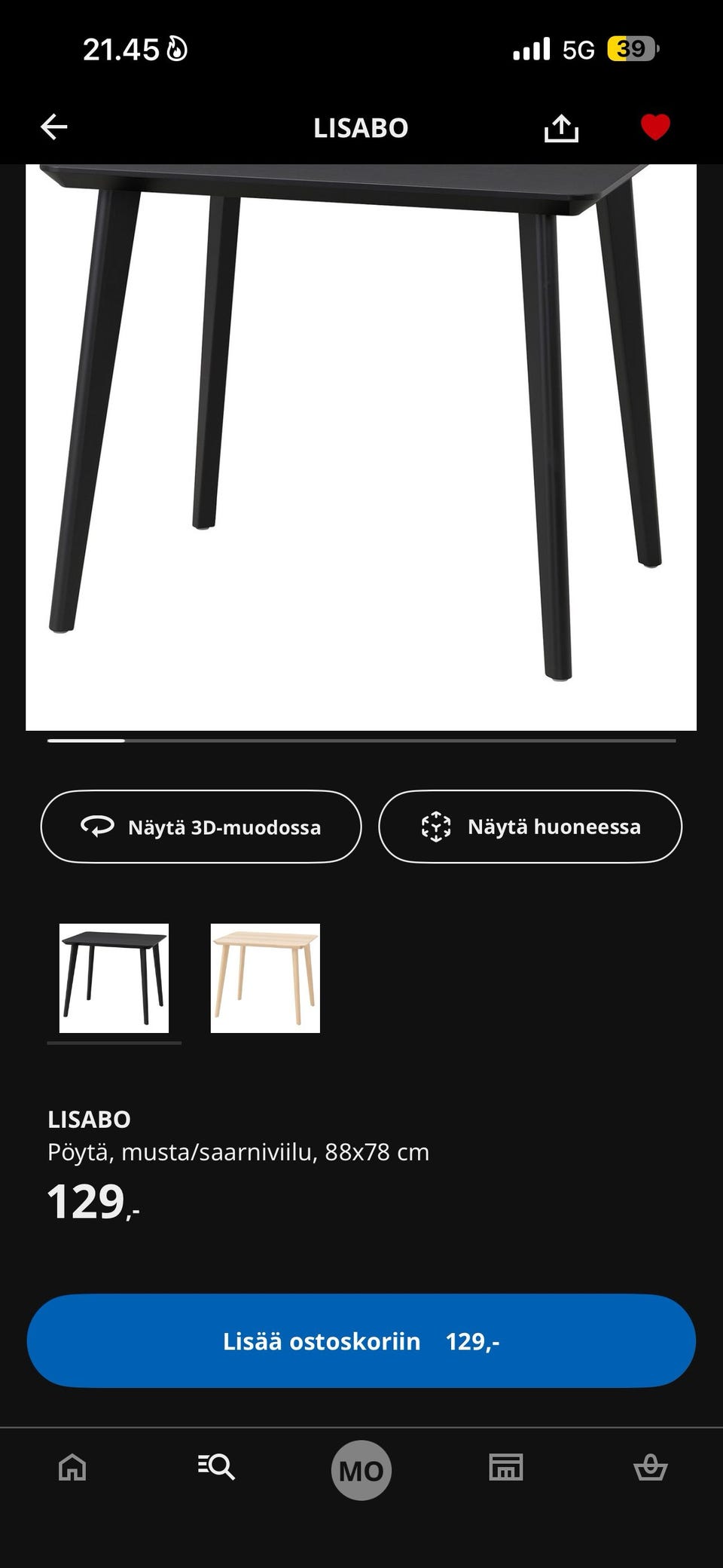Open the MO profile tab

(361, 1470)
